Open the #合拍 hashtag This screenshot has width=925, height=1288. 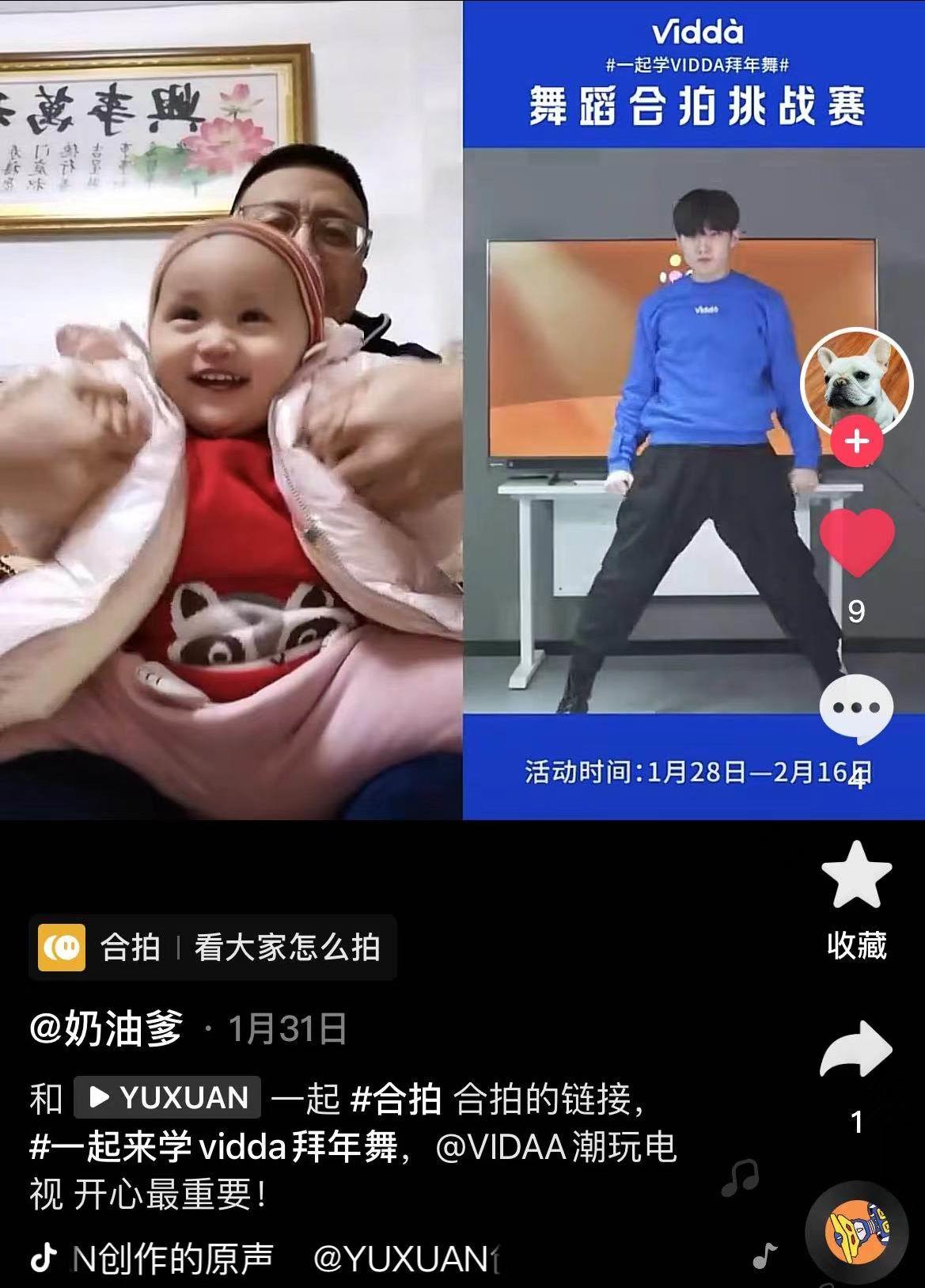click(396, 1099)
